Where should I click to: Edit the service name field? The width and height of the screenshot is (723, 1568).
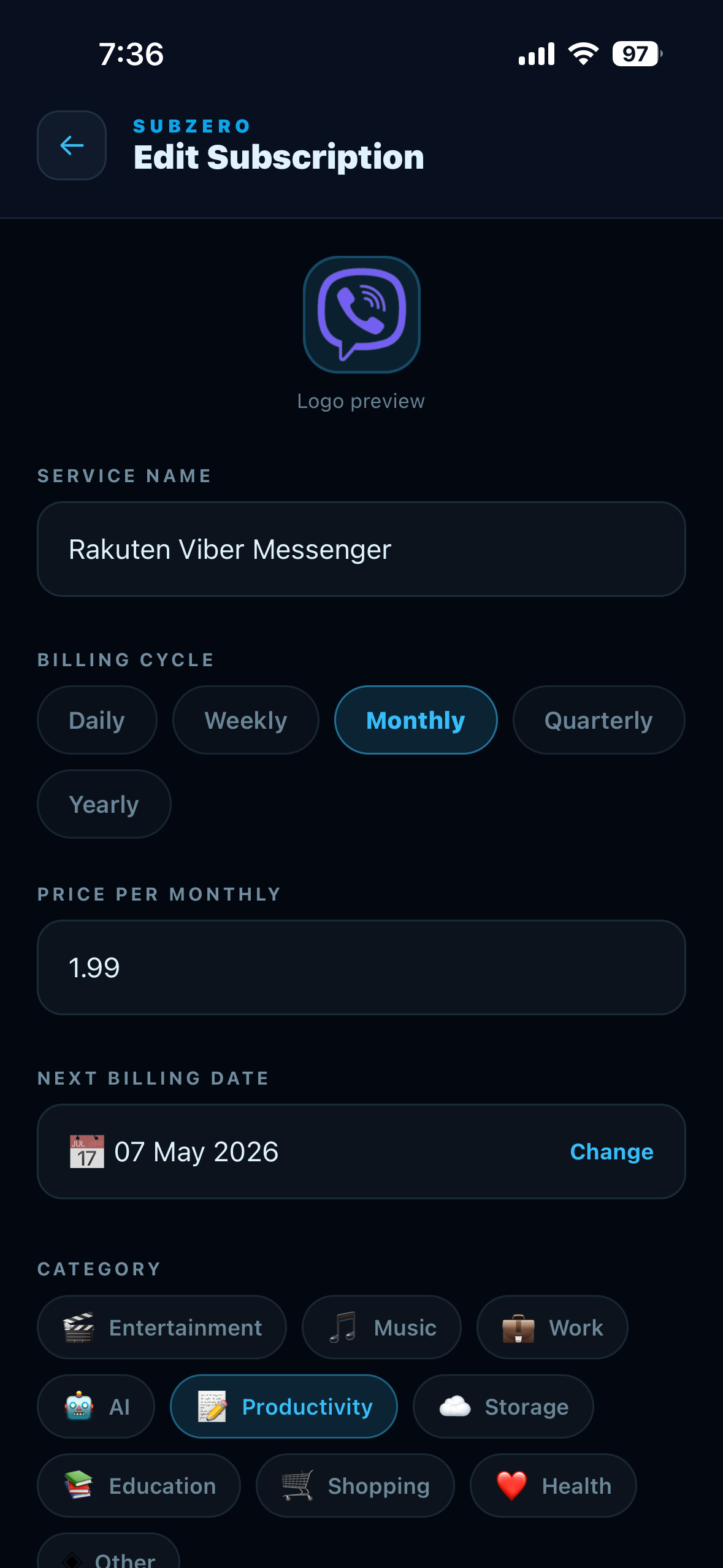pos(361,549)
